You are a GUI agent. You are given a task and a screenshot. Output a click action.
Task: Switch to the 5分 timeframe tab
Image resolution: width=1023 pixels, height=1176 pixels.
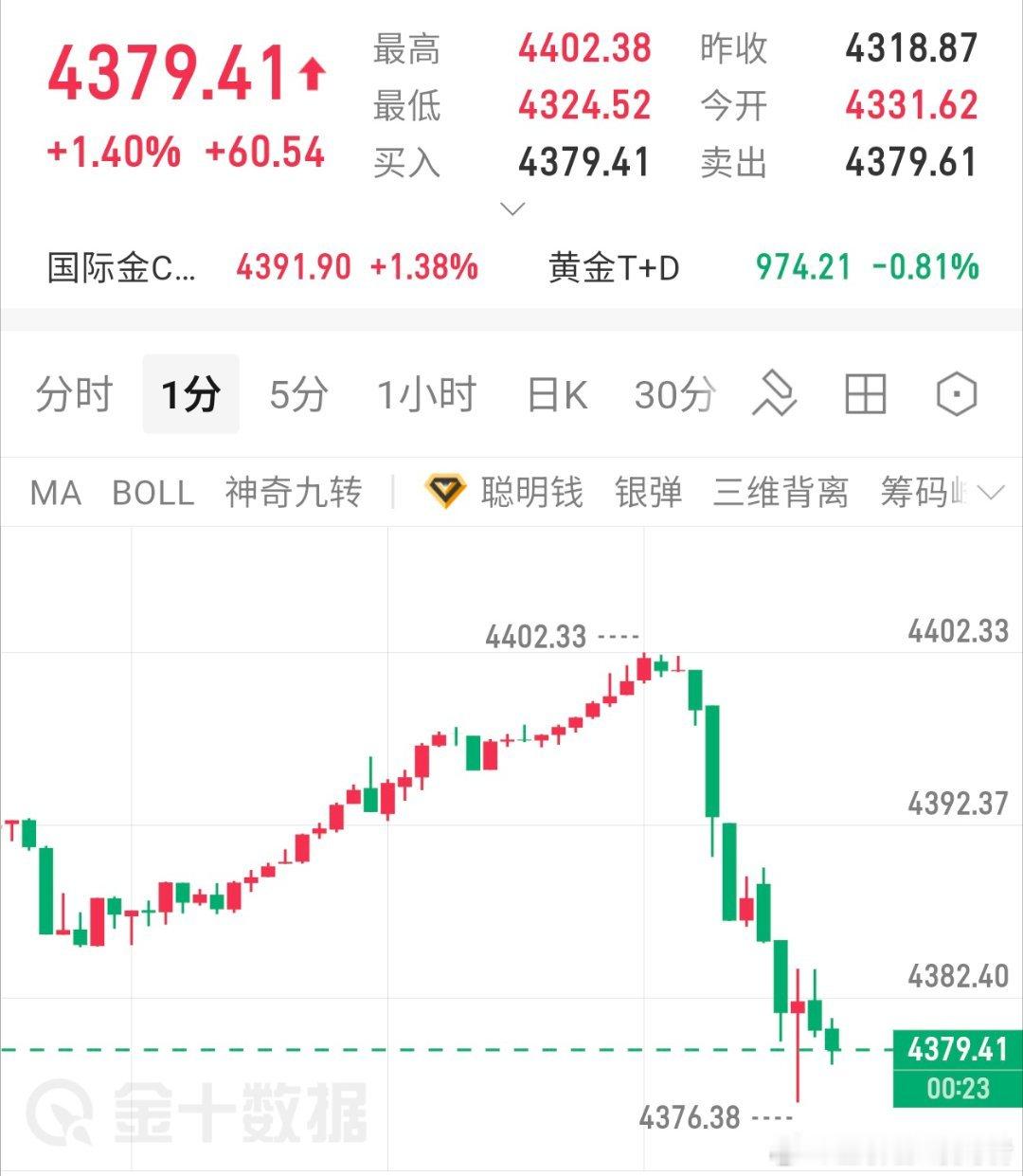pyautogui.click(x=298, y=395)
